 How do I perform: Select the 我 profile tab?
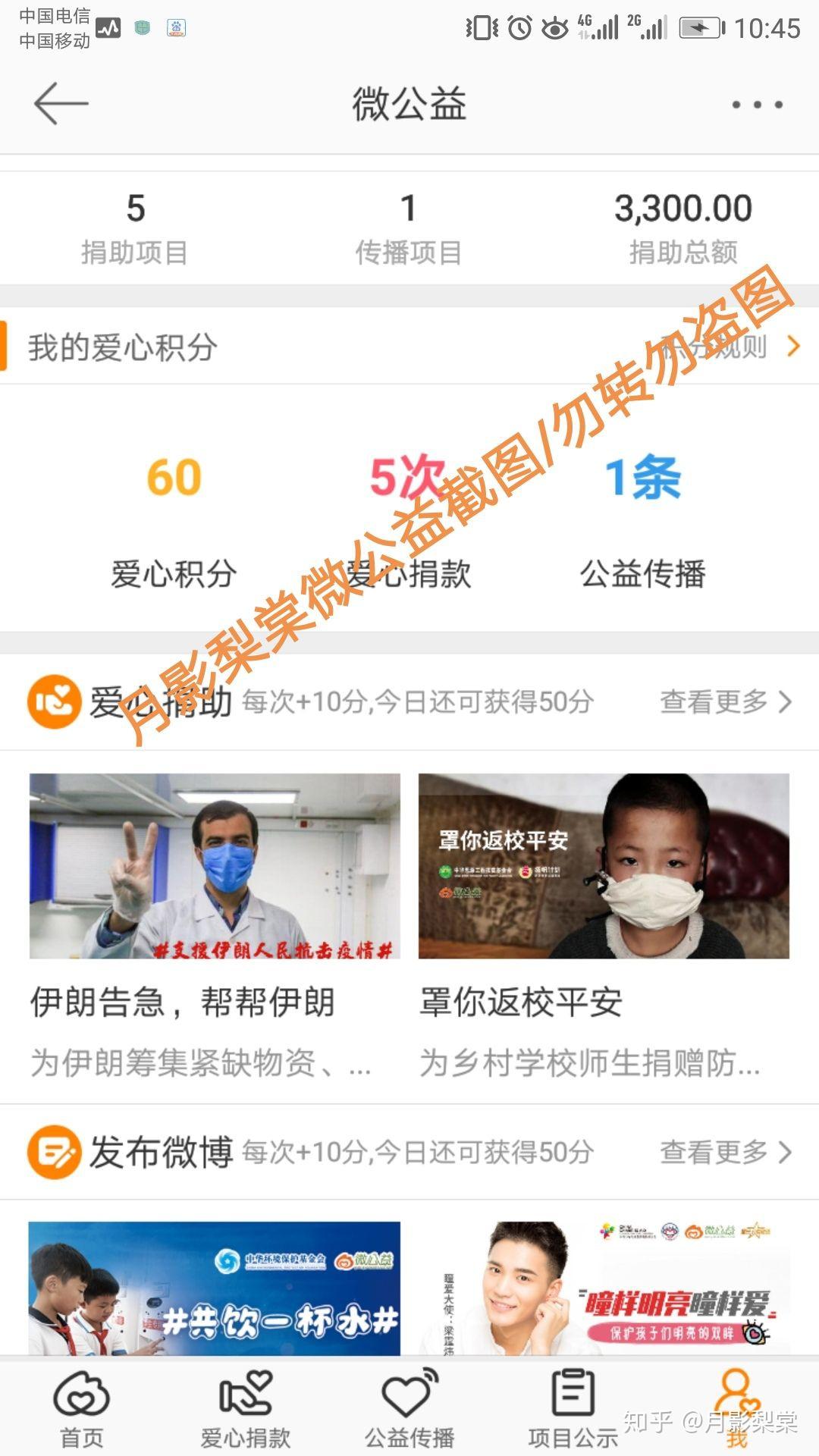[737, 1409]
